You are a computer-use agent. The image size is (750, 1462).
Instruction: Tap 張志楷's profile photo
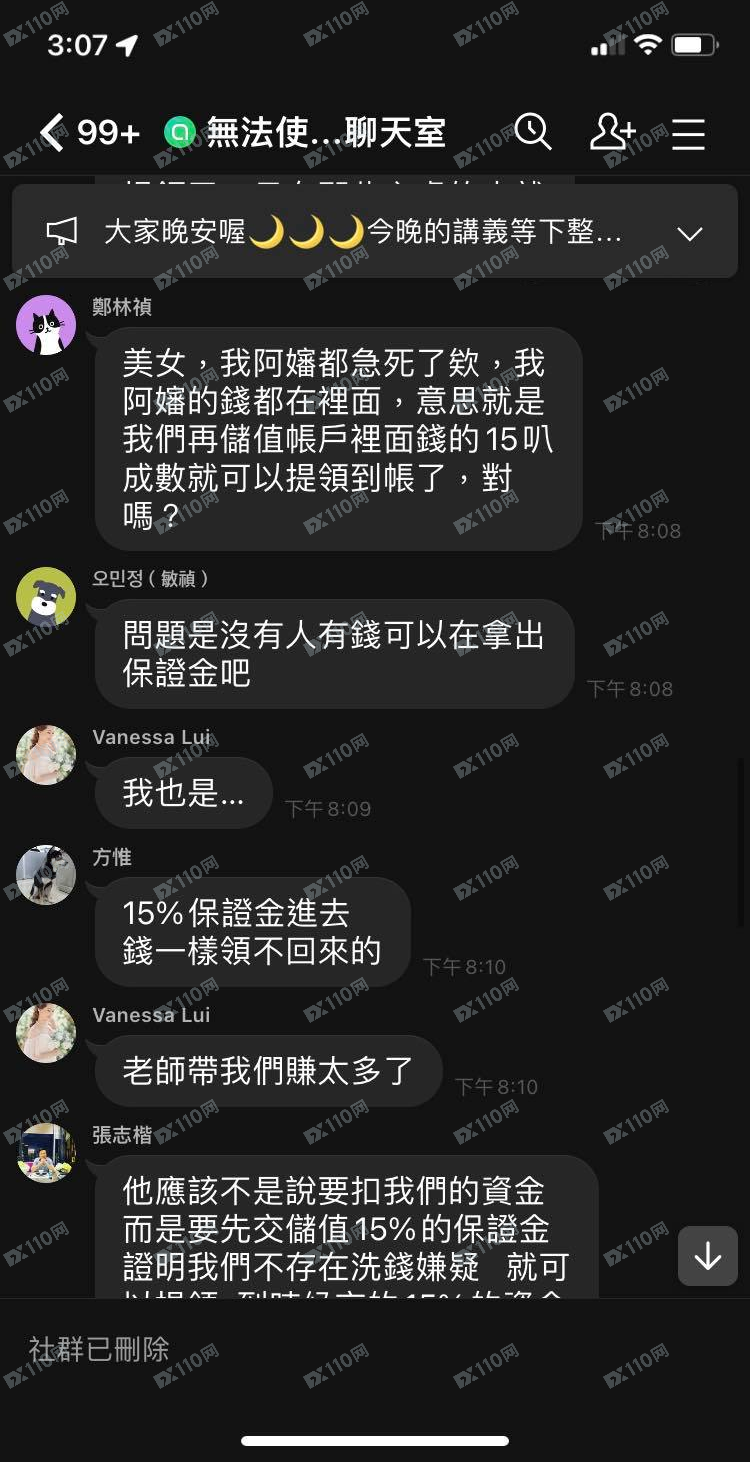46,1153
